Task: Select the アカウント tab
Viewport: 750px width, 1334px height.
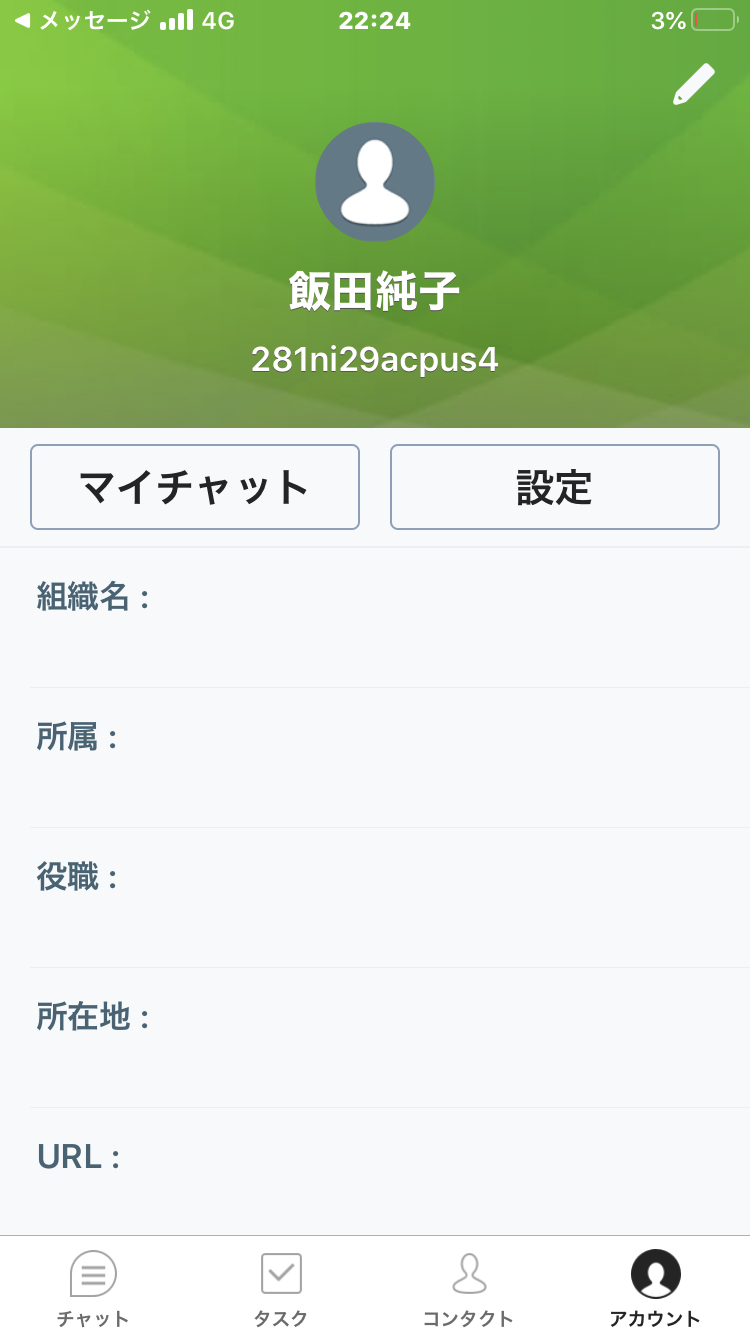Action: 656,1288
